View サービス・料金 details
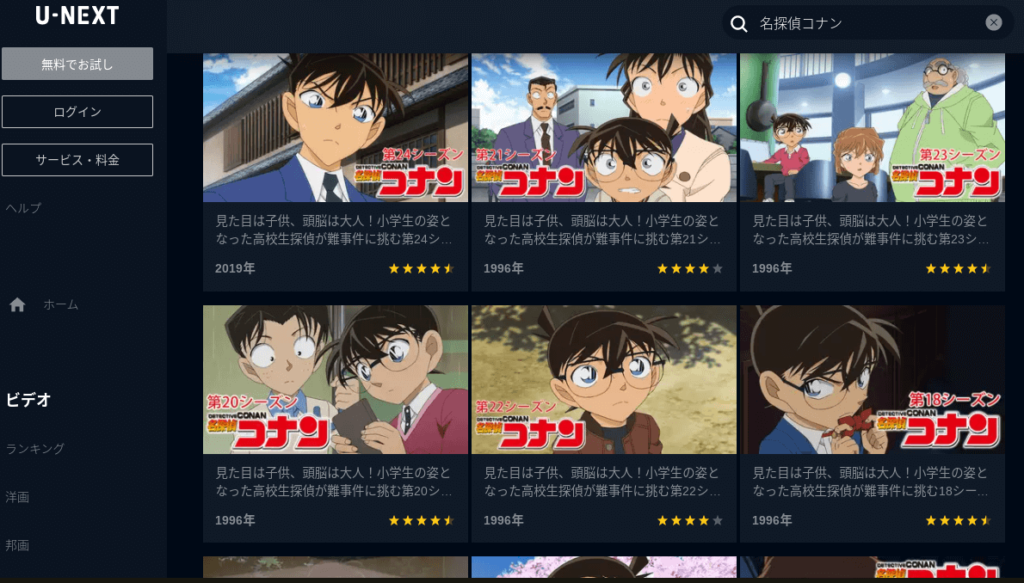 click(x=77, y=160)
